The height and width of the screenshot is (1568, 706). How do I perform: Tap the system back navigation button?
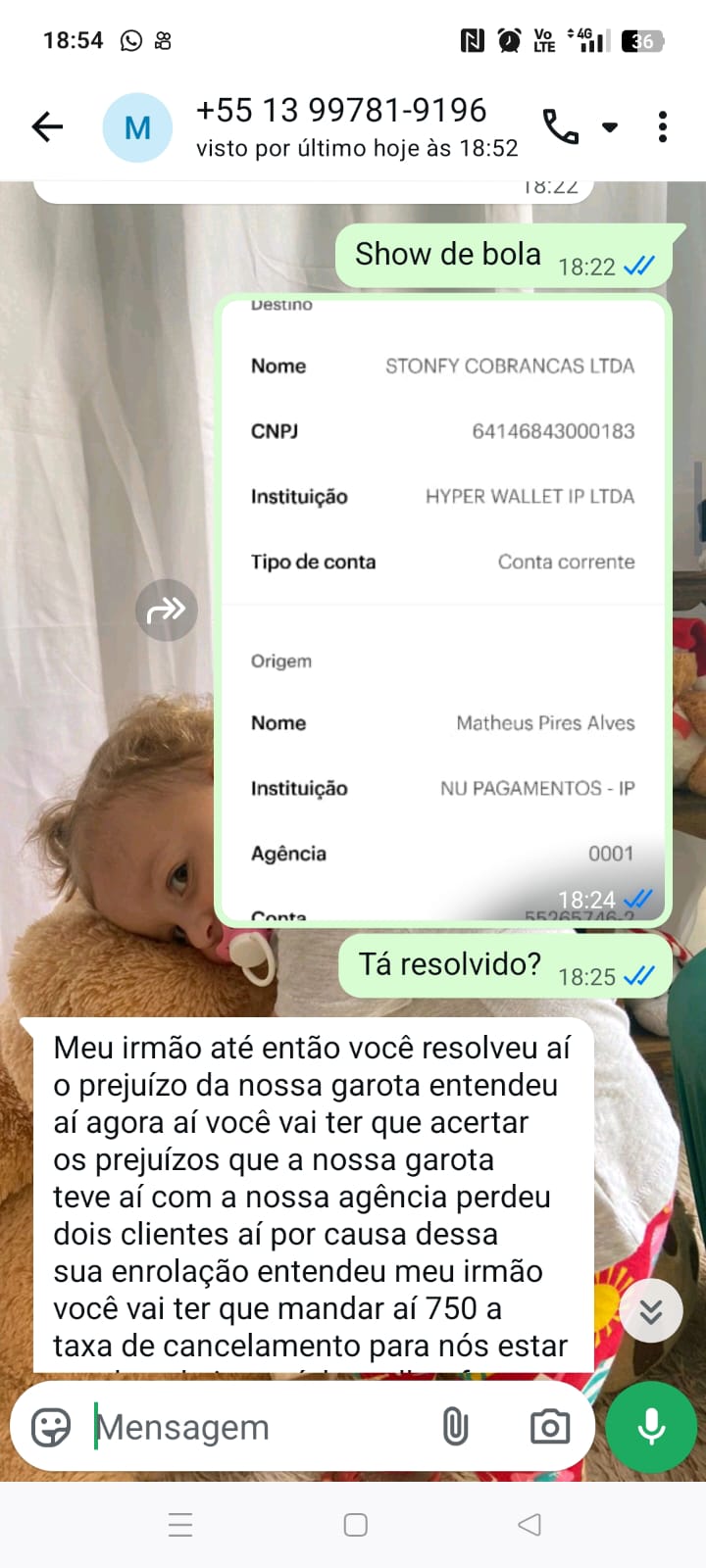tap(529, 1524)
